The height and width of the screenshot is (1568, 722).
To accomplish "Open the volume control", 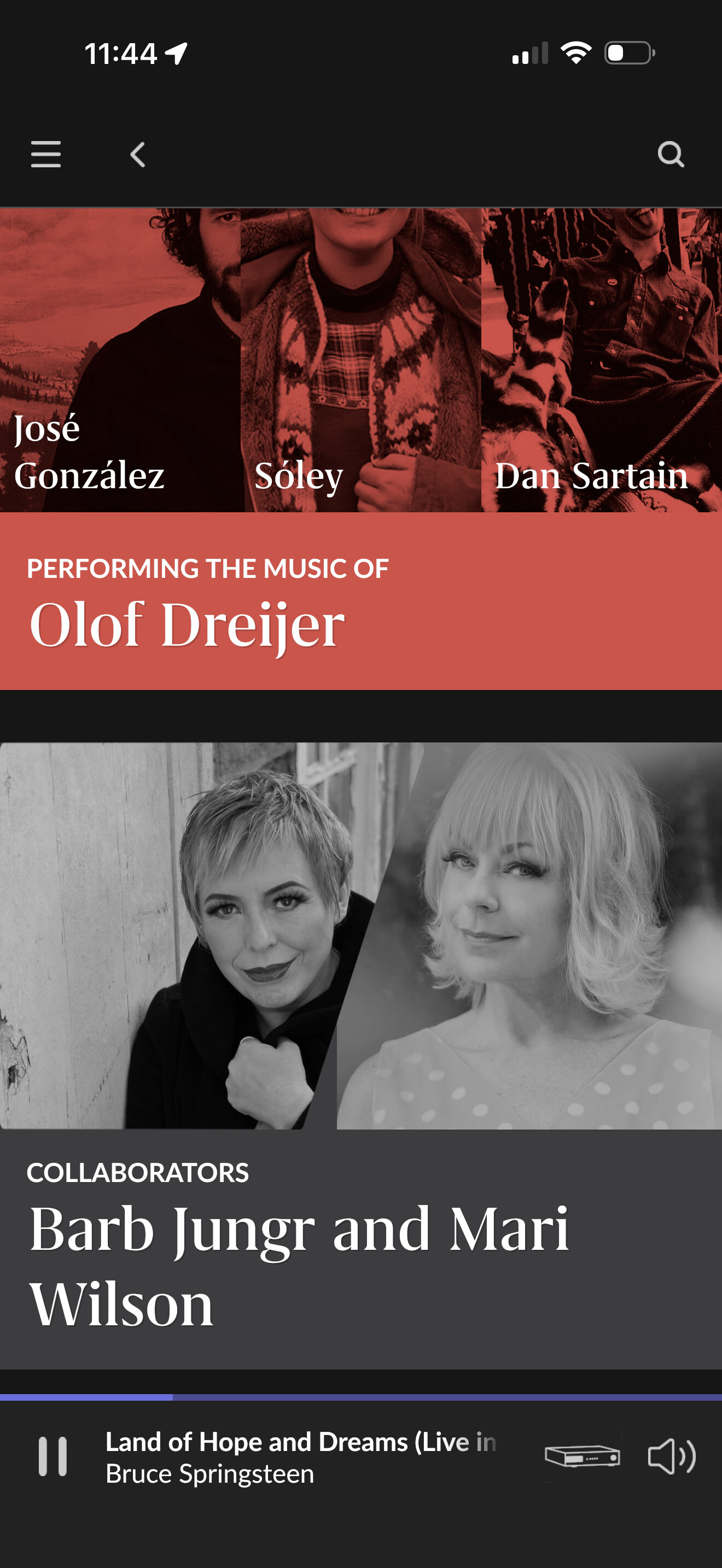I will tap(672, 1456).
